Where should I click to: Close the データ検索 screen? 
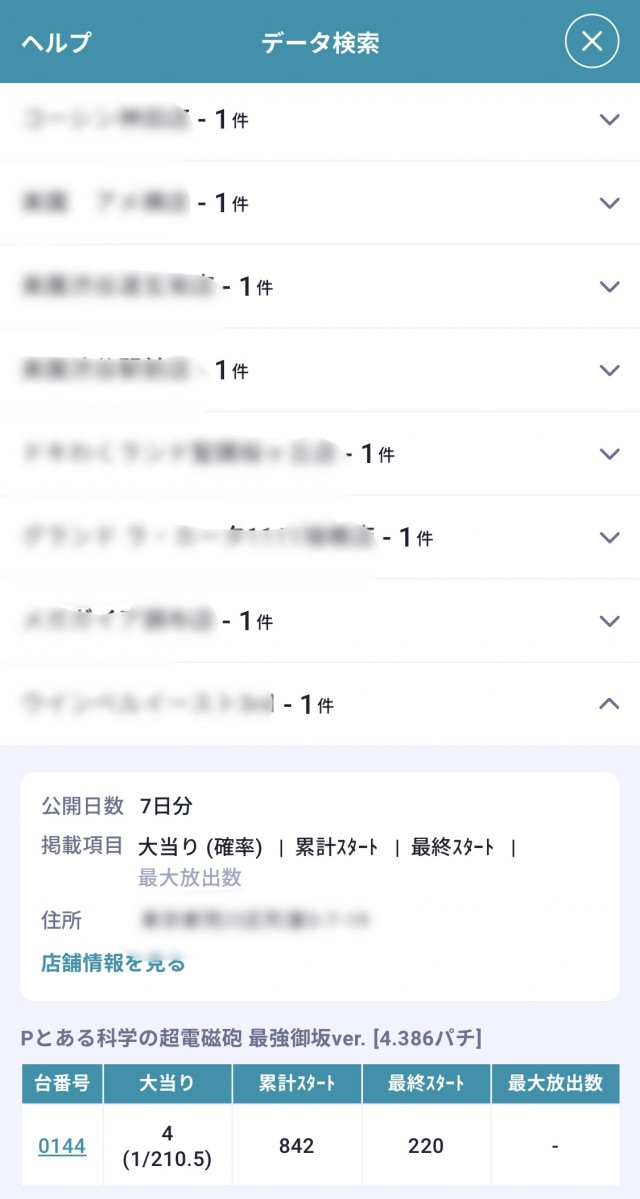click(592, 41)
